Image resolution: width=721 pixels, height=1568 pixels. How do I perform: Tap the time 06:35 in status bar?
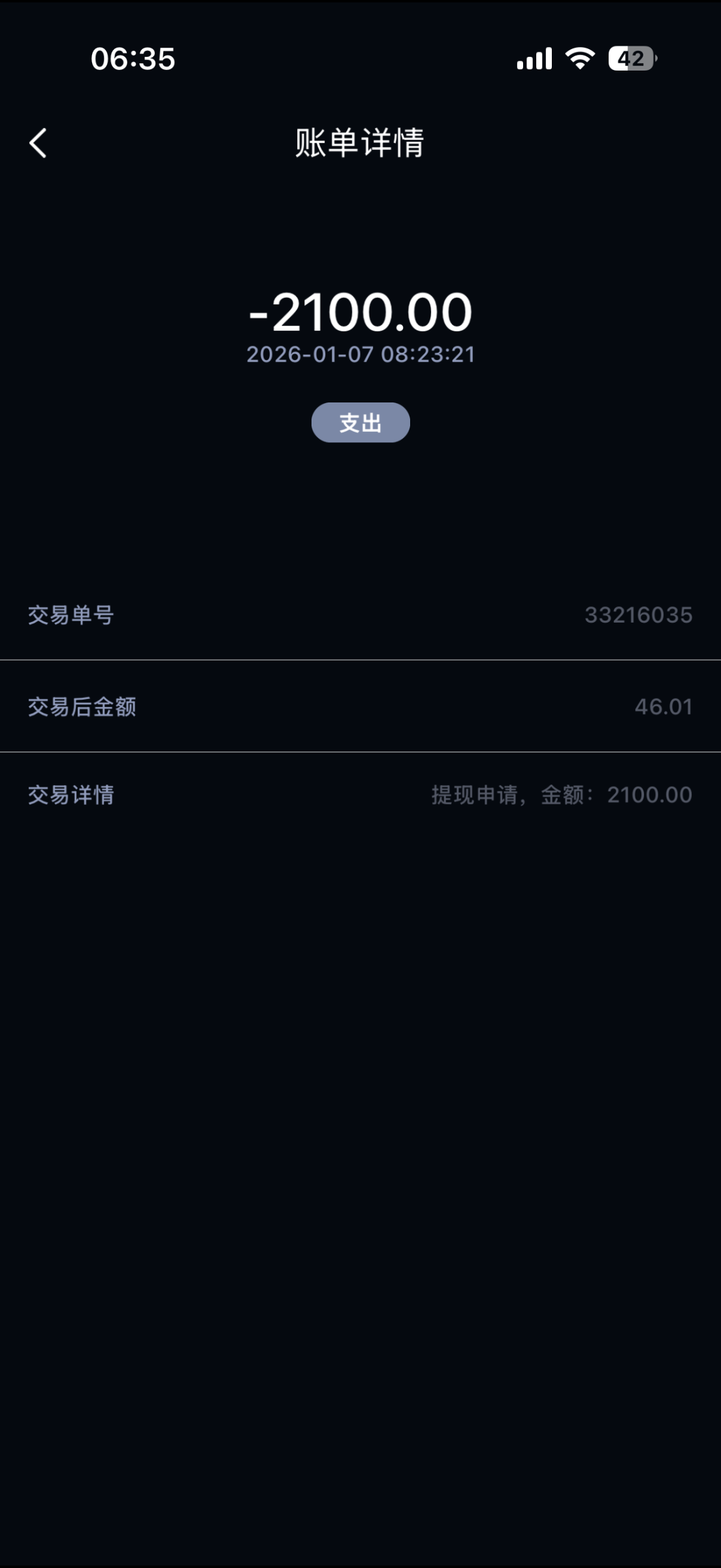click(x=133, y=59)
